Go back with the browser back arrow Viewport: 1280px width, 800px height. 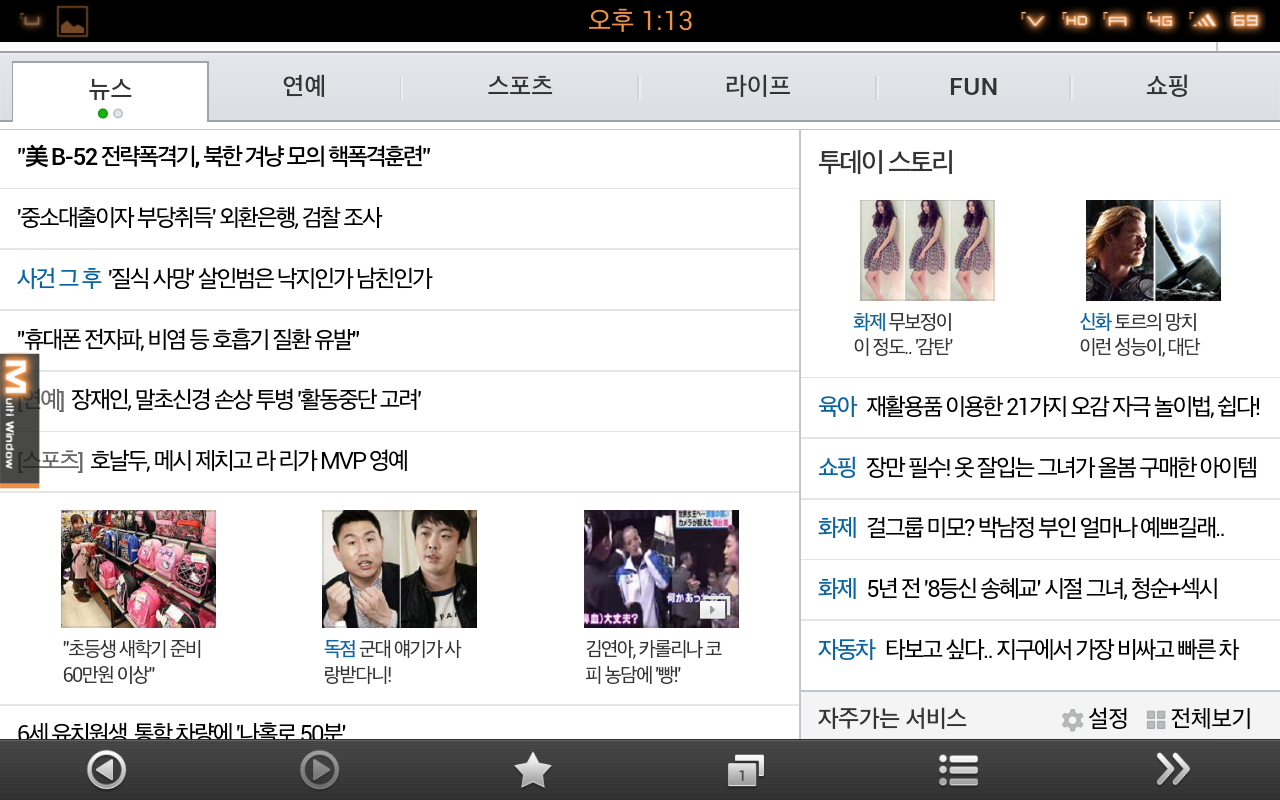tap(106, 770)
